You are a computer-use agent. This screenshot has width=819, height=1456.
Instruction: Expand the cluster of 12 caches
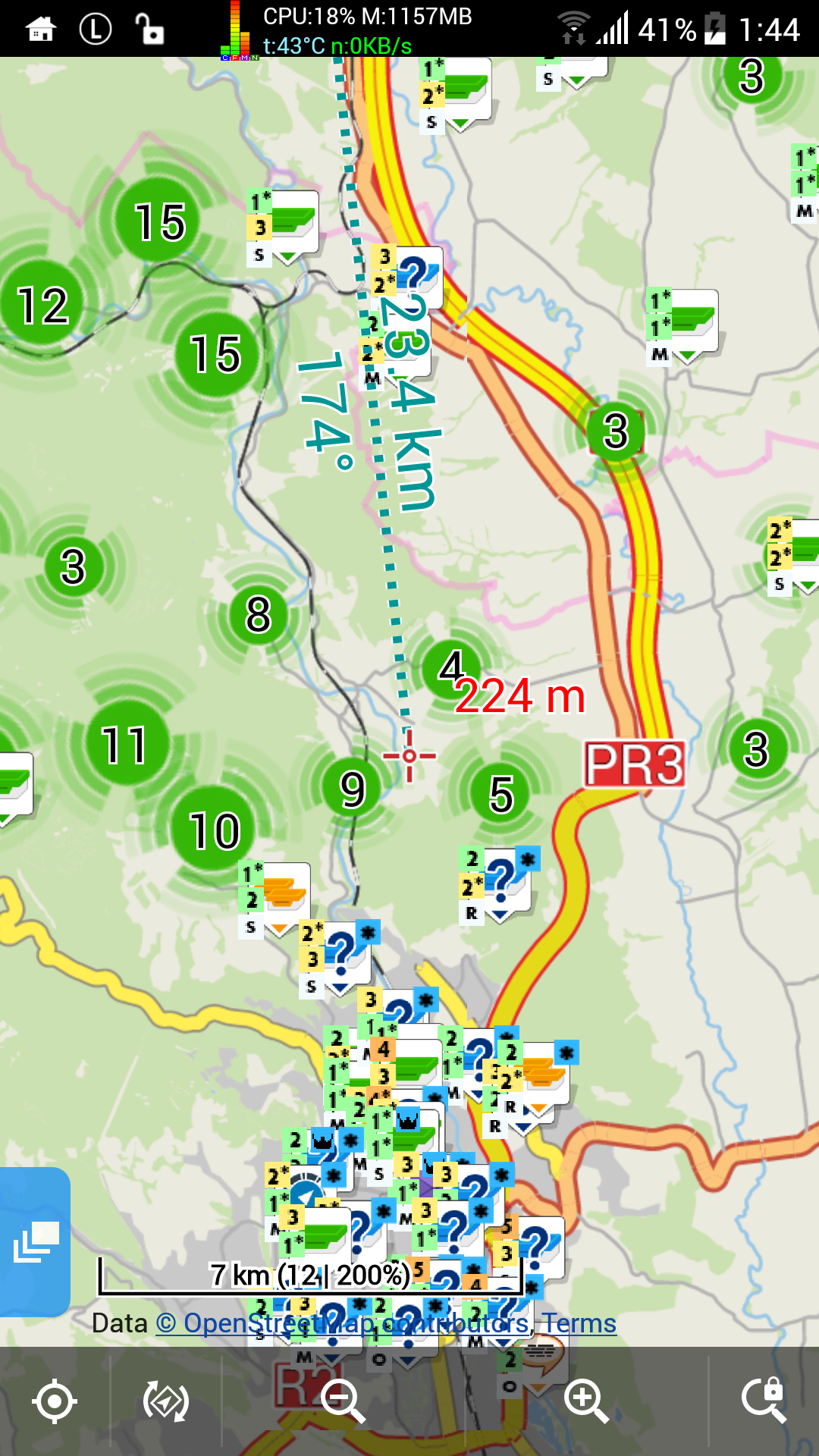click(x=44, y=306)
